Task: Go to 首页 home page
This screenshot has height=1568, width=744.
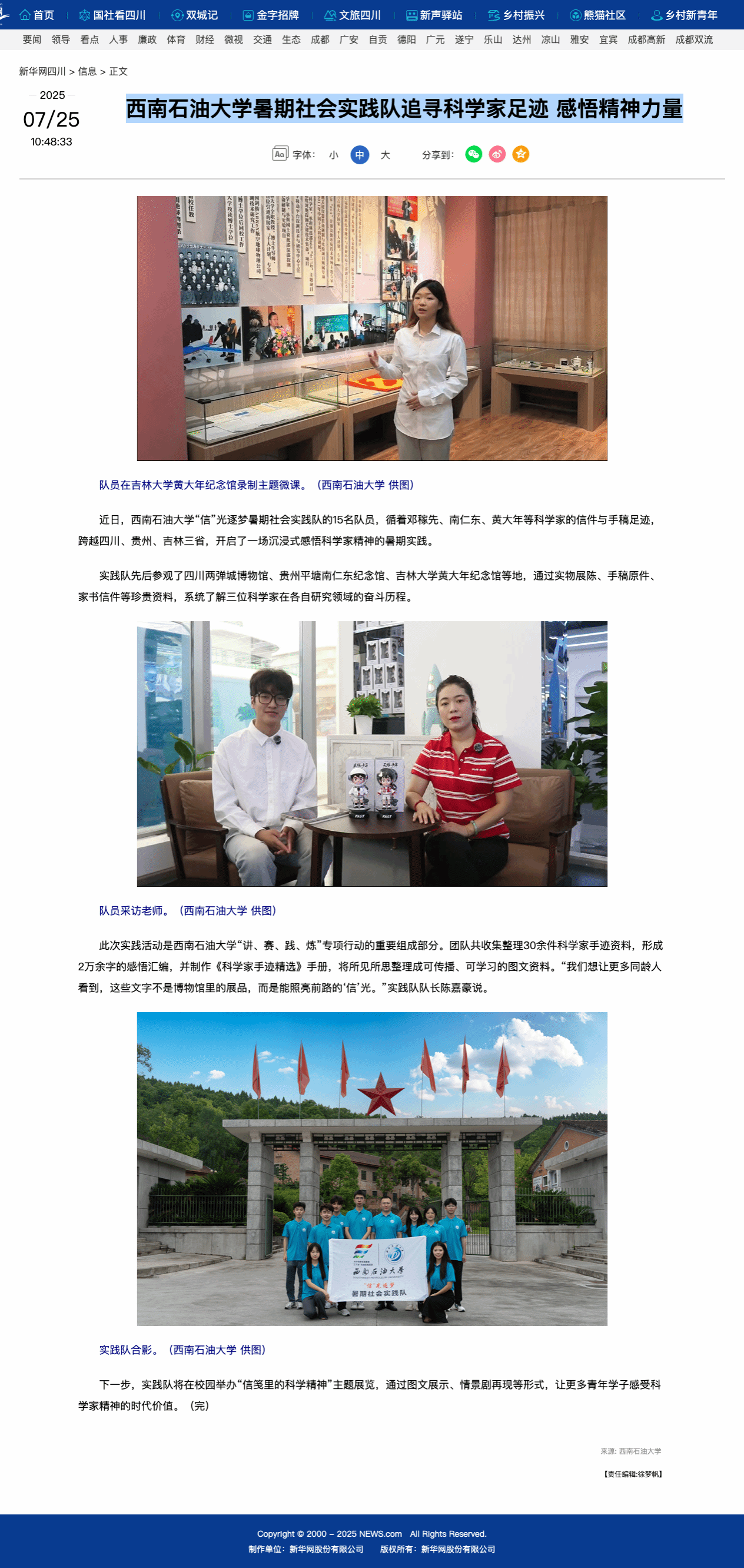Action: pos(37,15)
